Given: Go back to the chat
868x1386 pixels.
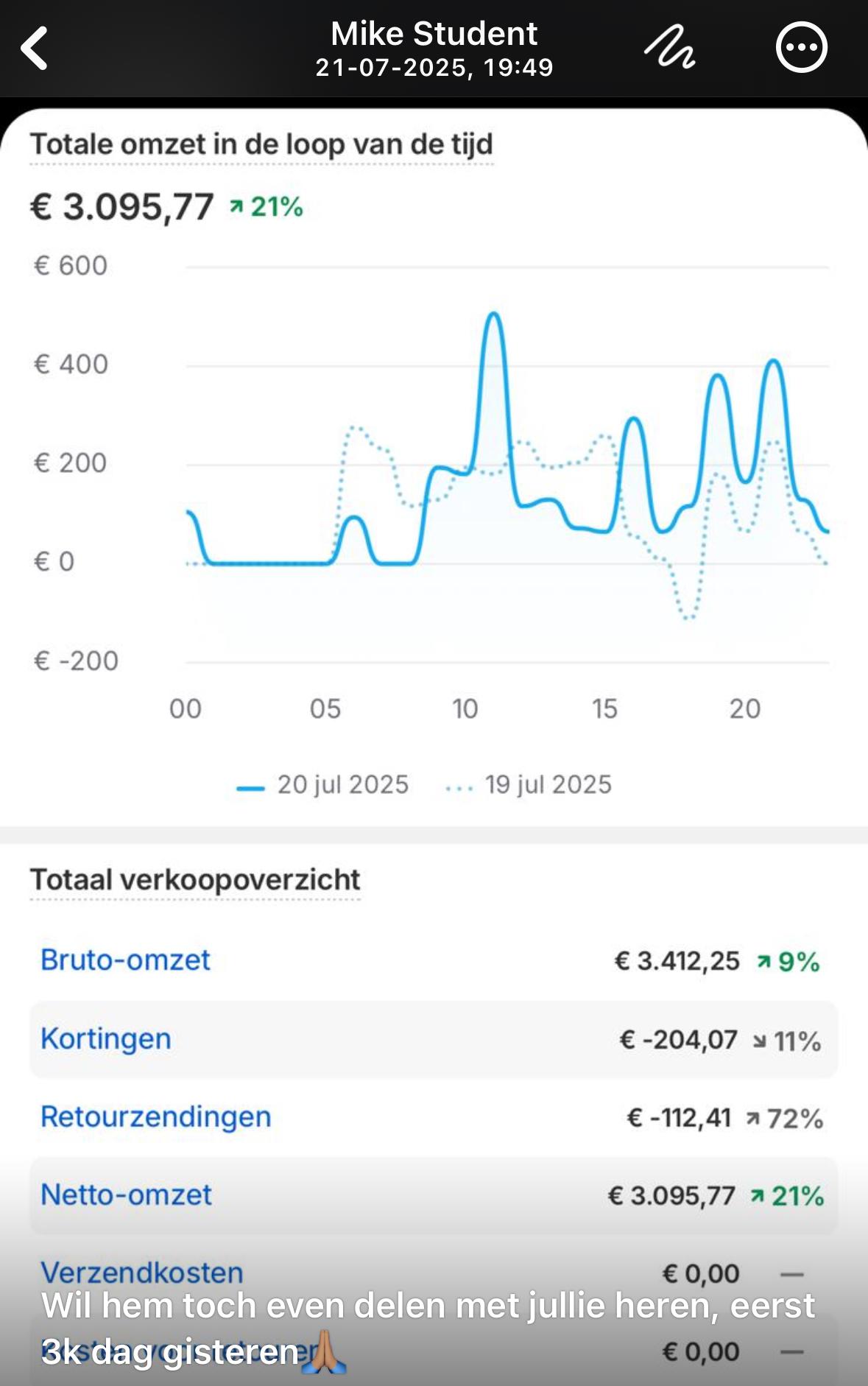Looking at the screenshot, I should pos(35,49).
